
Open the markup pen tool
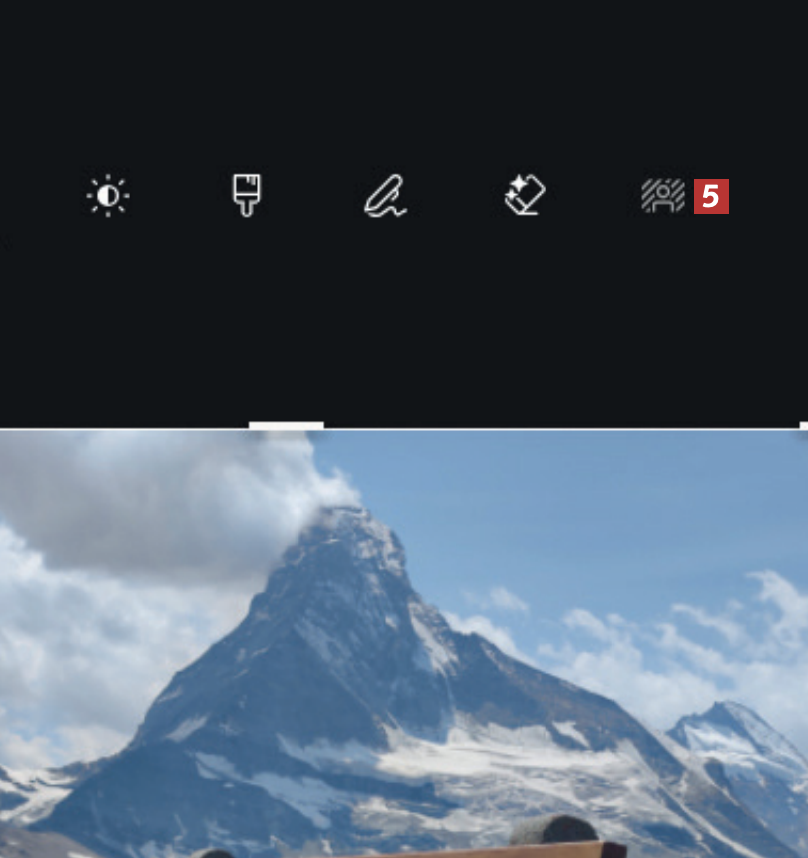tap(385, 196)
